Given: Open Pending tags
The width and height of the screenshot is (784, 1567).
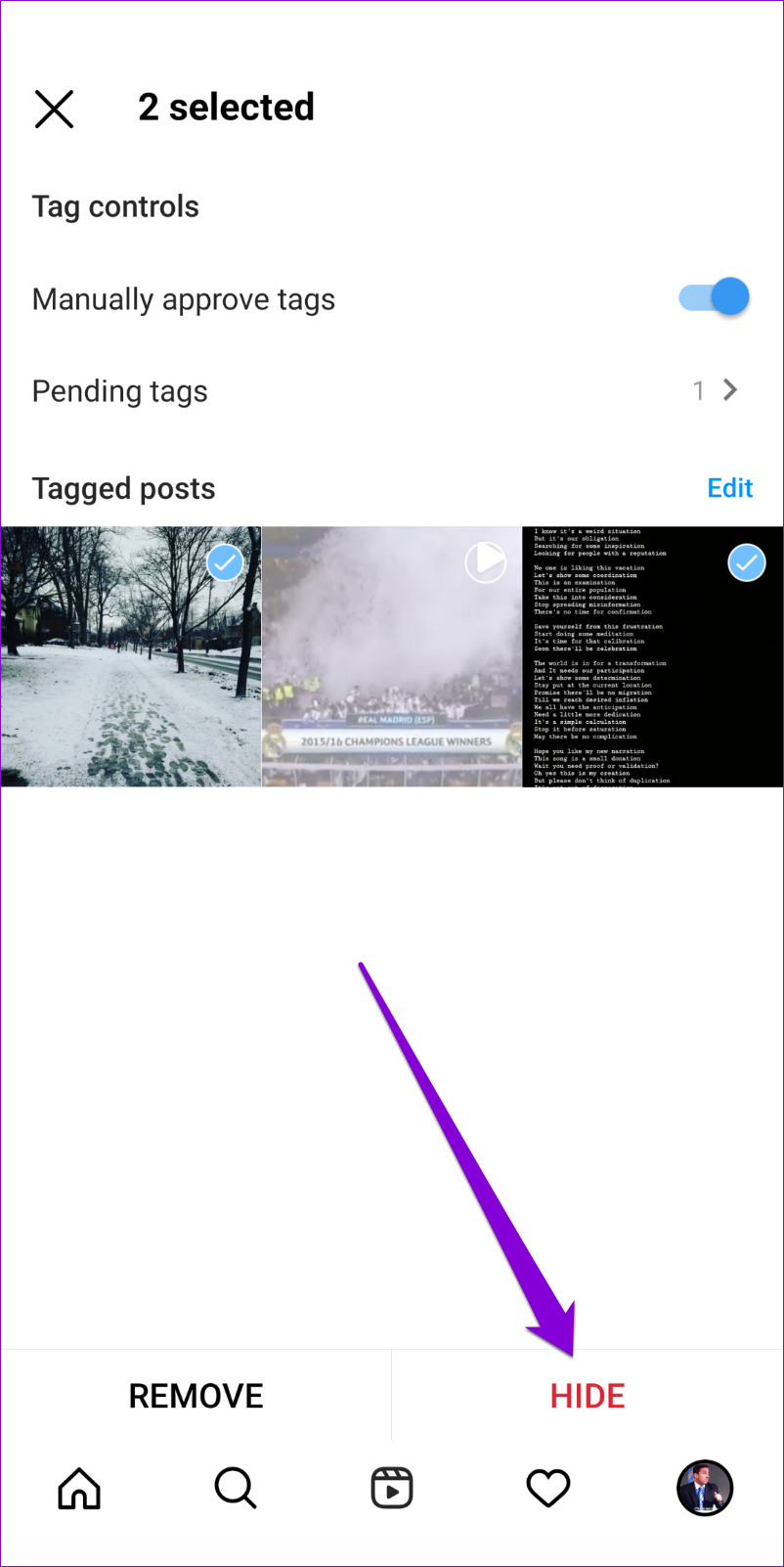Looking at the screenshot, I should pos(391,391).
